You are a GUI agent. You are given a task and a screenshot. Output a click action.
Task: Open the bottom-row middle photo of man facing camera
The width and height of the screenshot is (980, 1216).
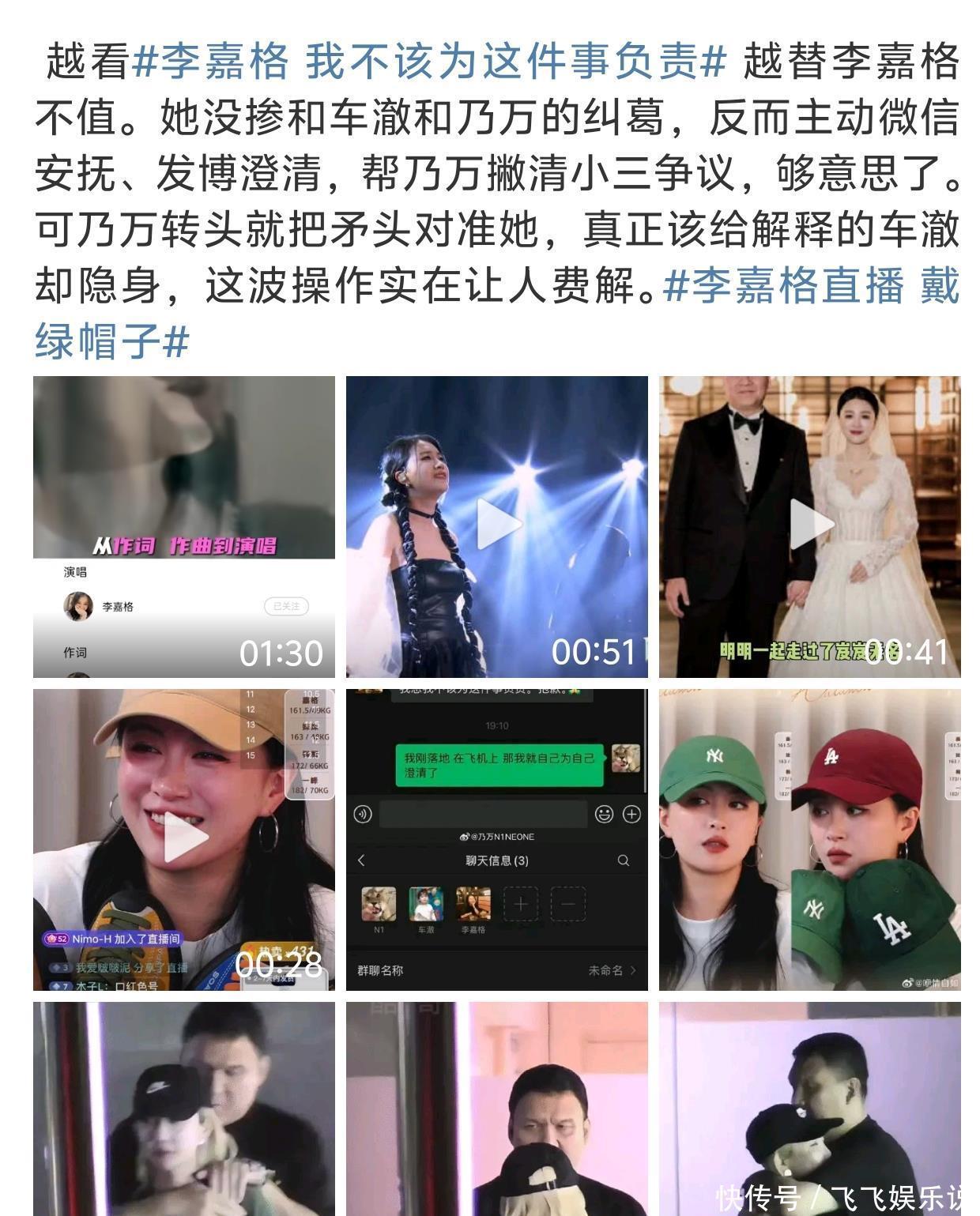click(x=497, y=1109)
